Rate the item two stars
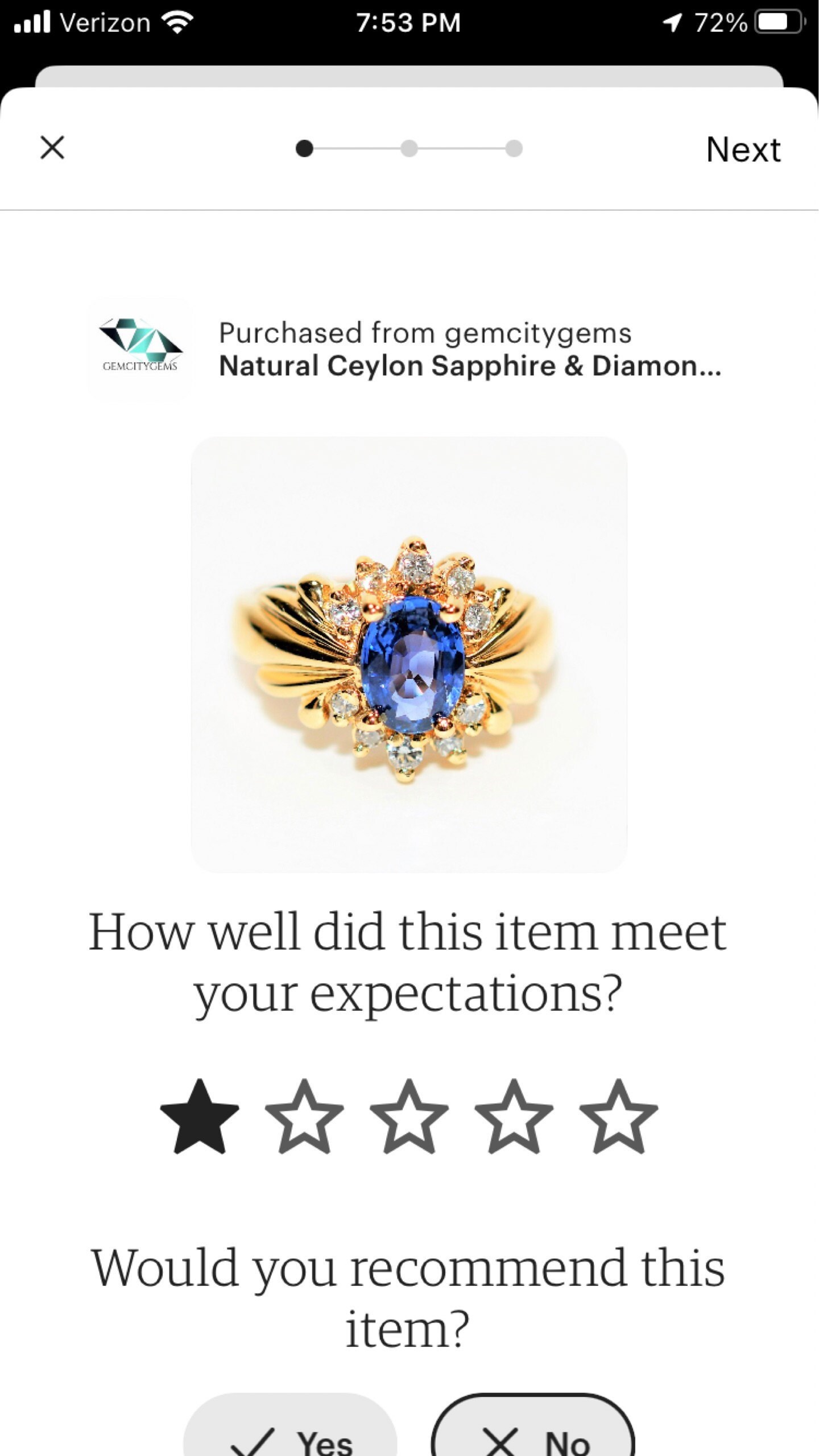Screen dimensions: 819x1456 click(x=304, y=1117)
